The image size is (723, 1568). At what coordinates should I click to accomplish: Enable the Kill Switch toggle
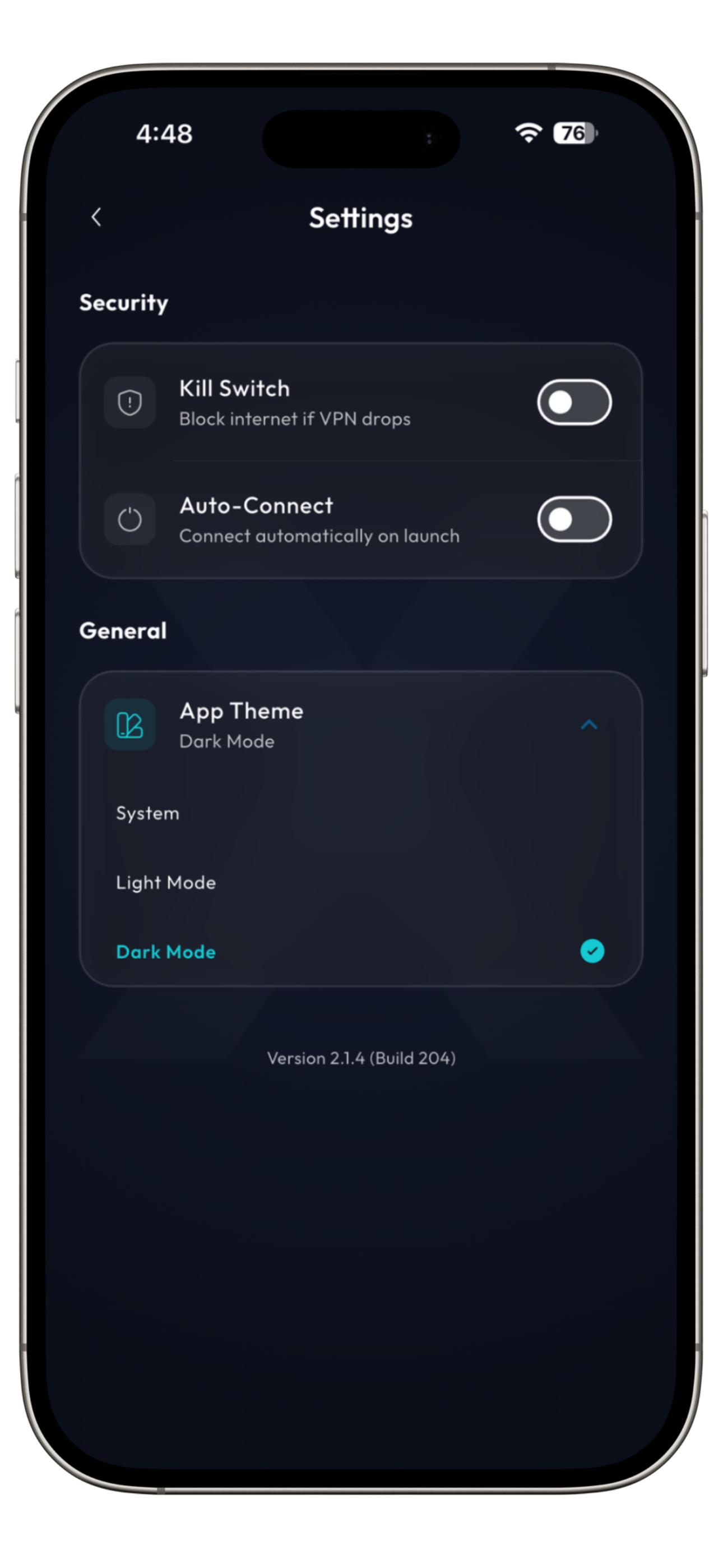click(x=574, y=402)
